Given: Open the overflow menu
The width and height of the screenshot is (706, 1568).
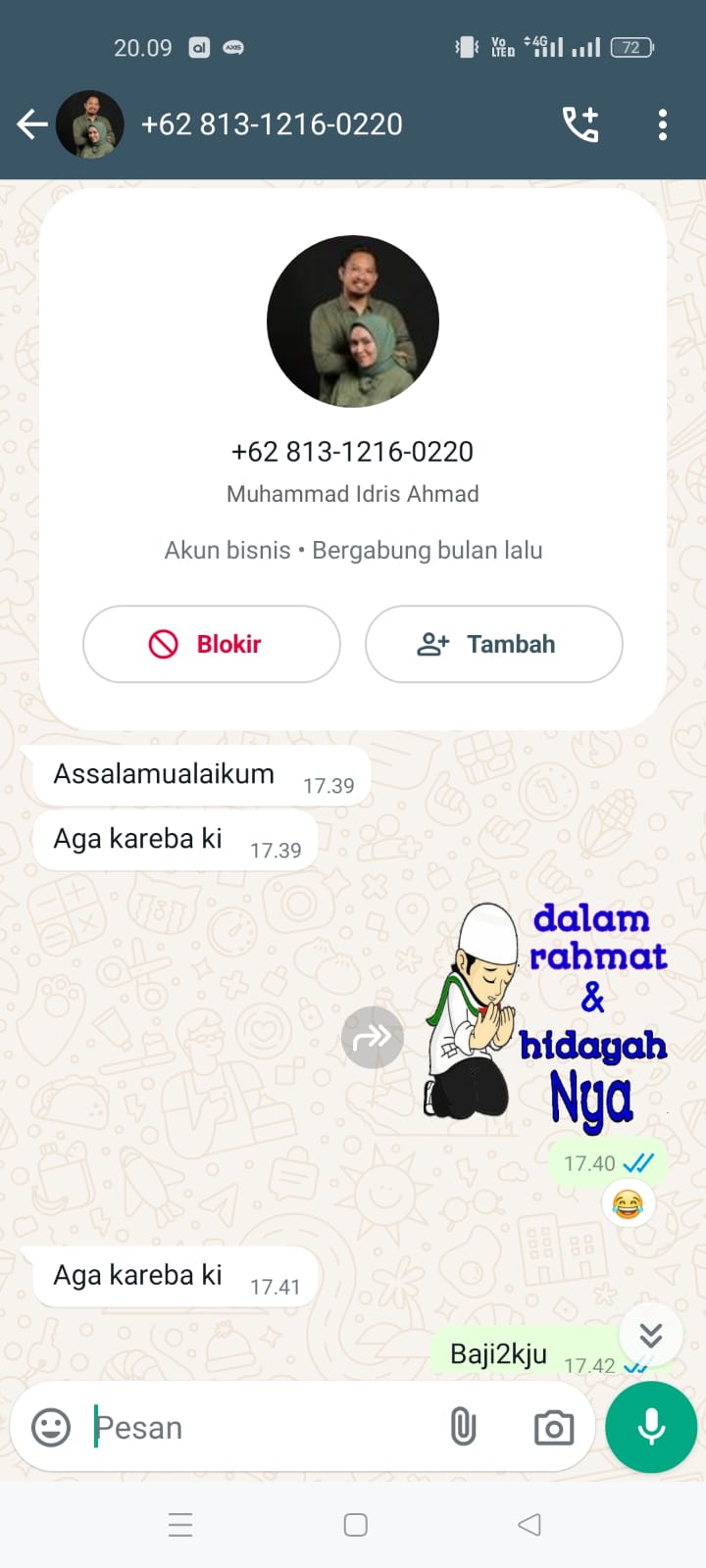Looking at the screenshot, I should pos(663,124).
